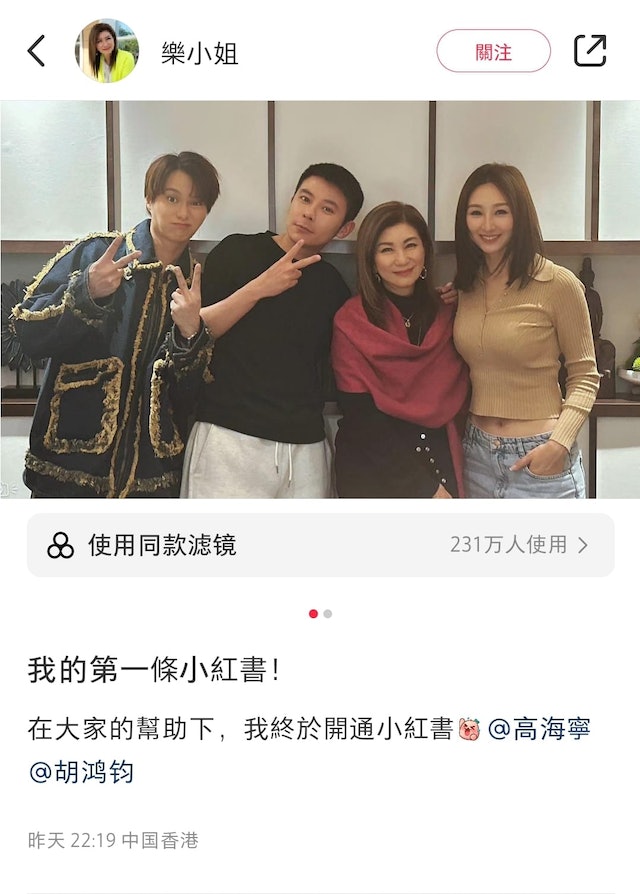Tap the photo page indicator dots

click(x=320, y=613)
